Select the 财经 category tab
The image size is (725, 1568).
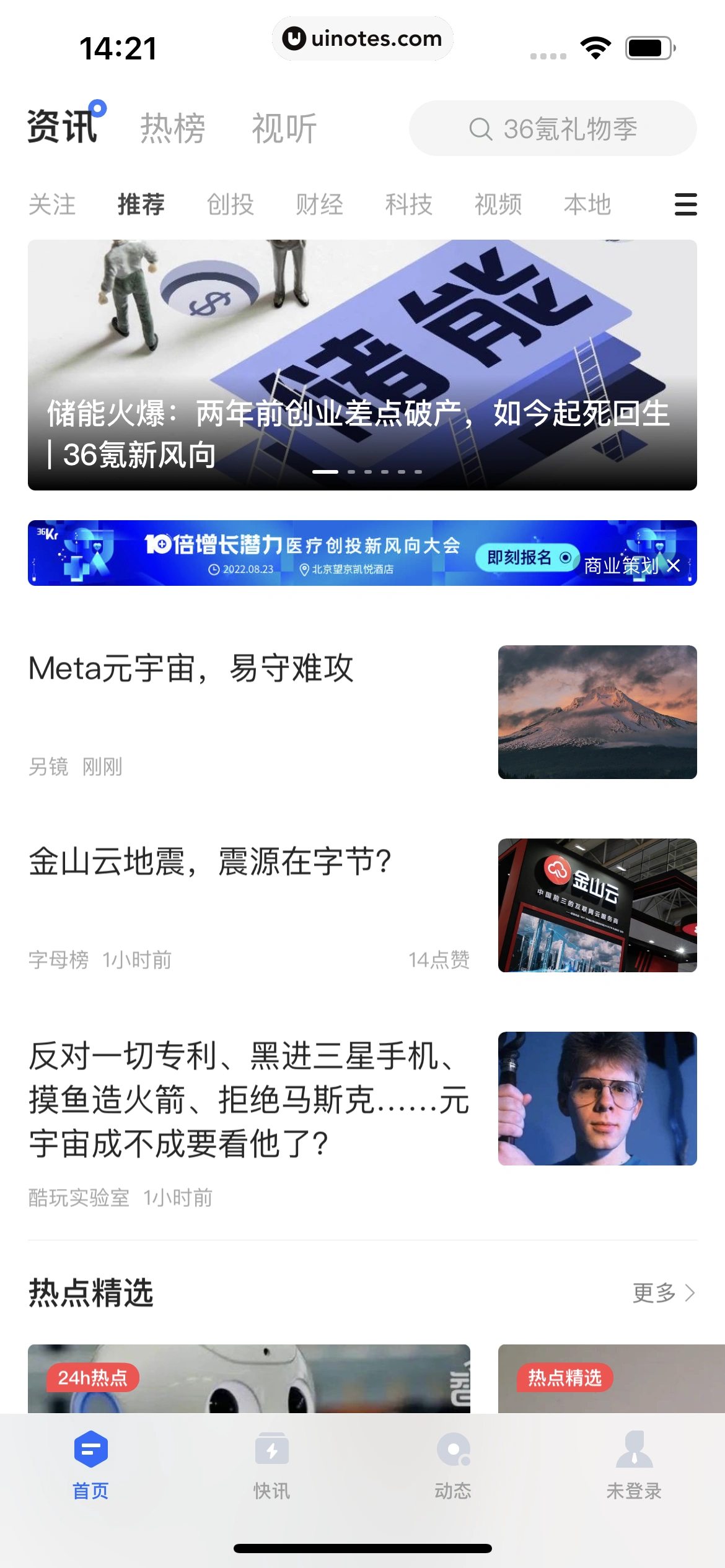319,204
